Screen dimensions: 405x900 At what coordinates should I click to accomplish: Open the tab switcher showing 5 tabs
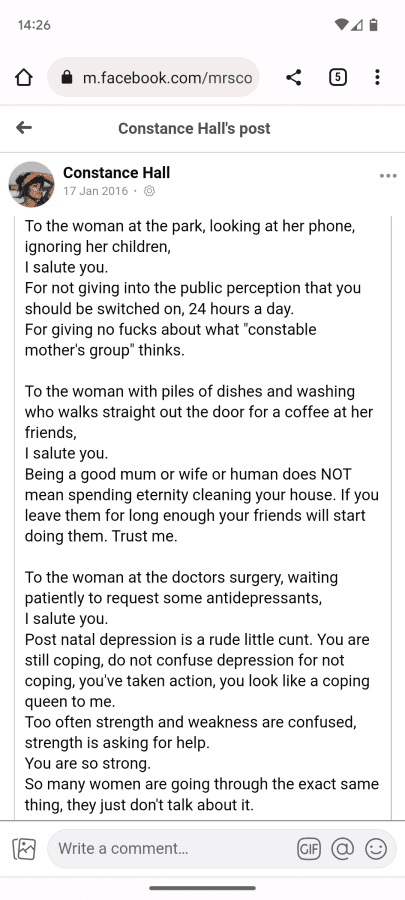338,77
